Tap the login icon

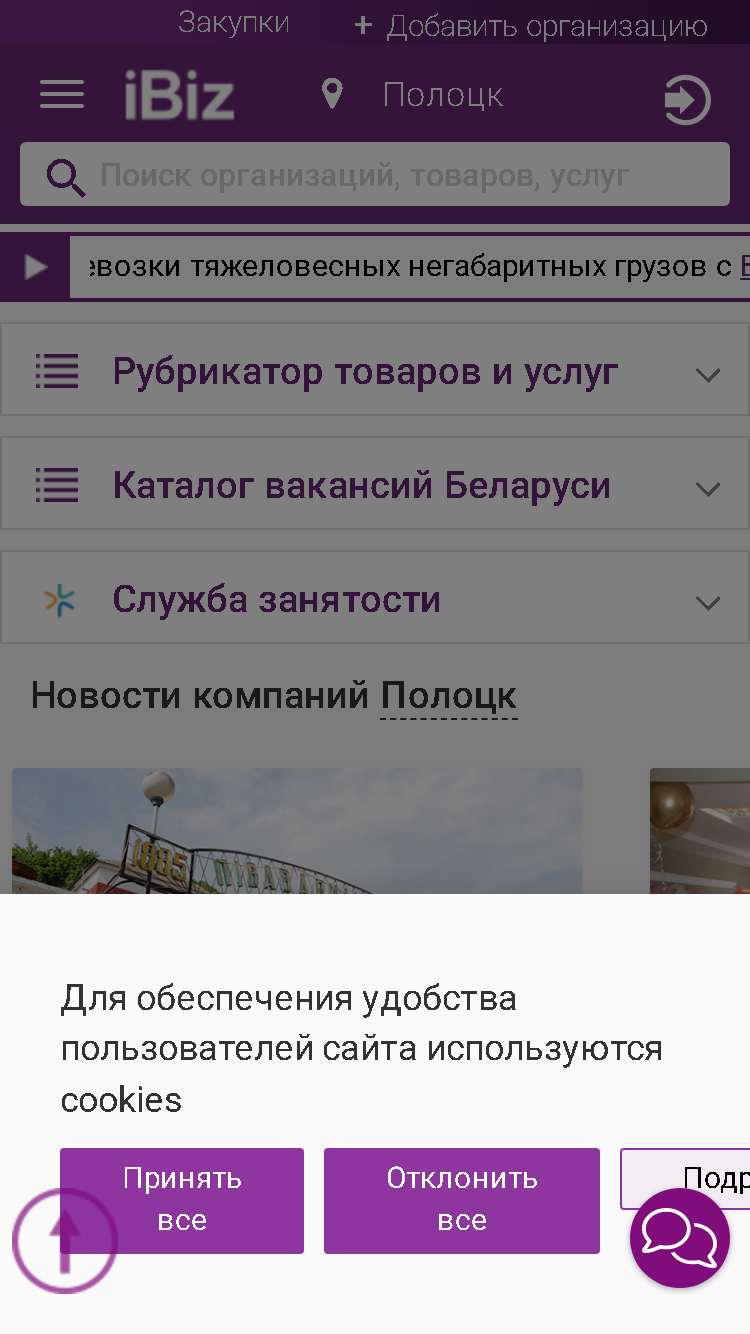(x=687, y=100)
